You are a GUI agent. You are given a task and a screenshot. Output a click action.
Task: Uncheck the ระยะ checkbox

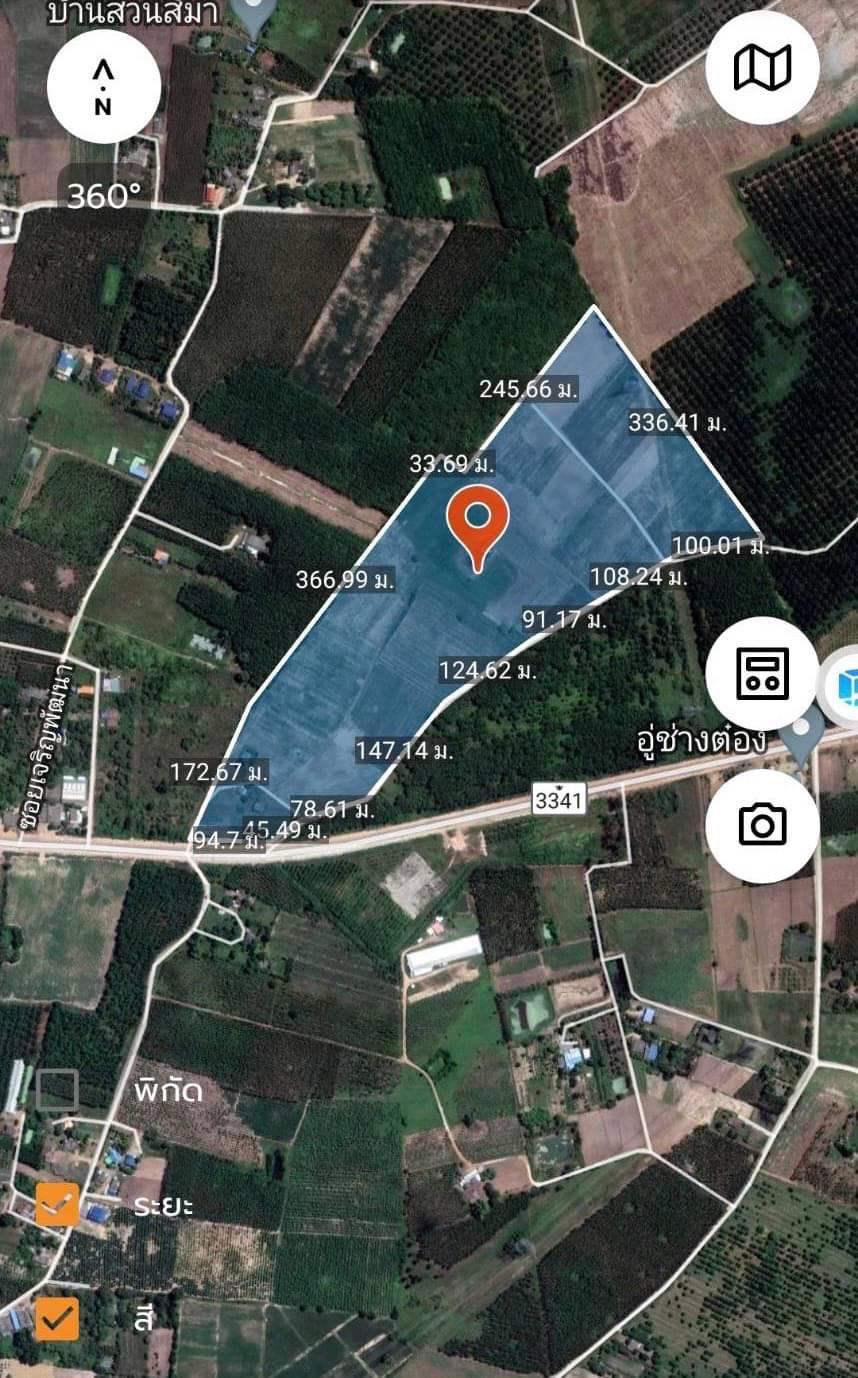pyautogui.click(x=57, y=1205)
